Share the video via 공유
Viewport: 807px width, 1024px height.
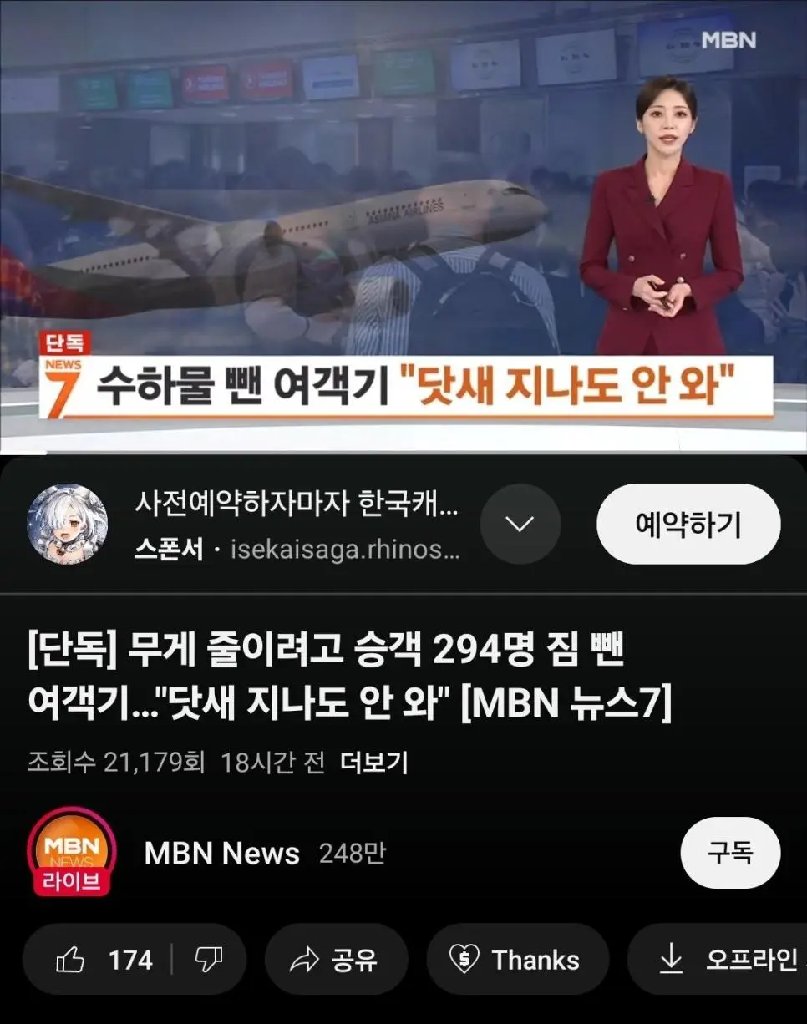pyautogui.click(x=335, y=960)
